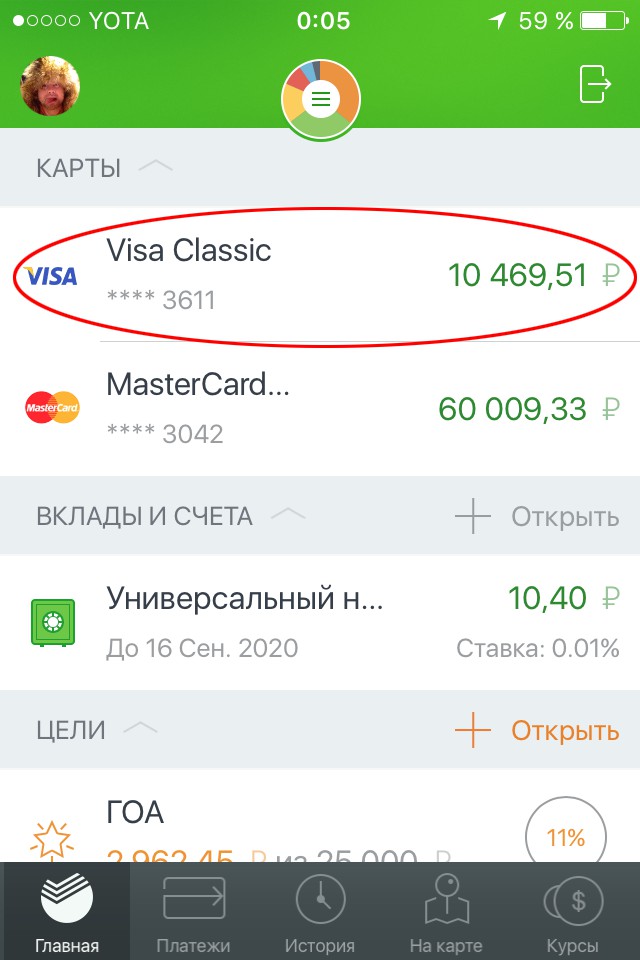Go to the История tab
Viewport: 640px width, 960px height.
pyautogui.click(x=320, y=912)
